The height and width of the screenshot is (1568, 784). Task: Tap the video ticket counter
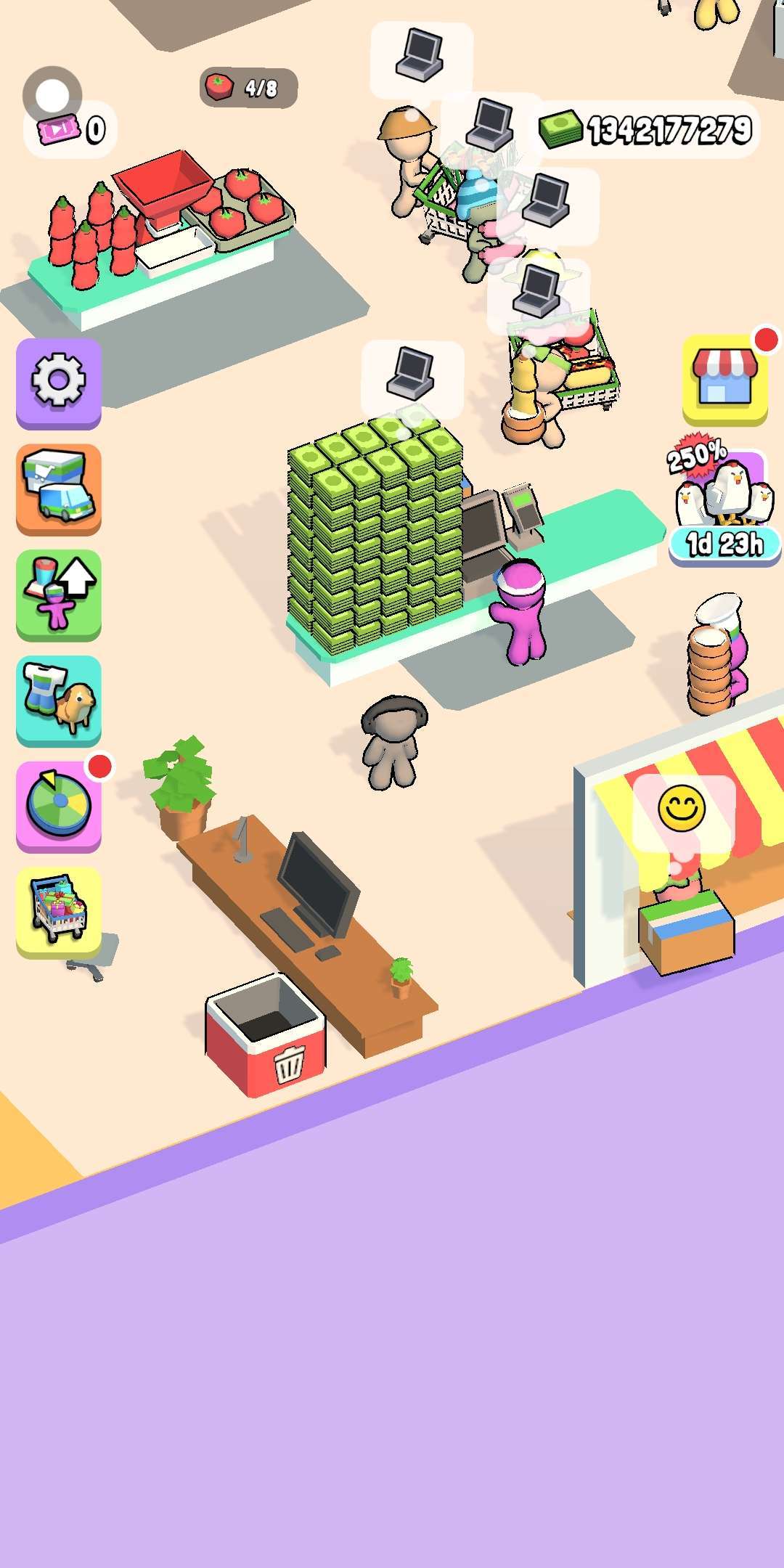[70, 130]
